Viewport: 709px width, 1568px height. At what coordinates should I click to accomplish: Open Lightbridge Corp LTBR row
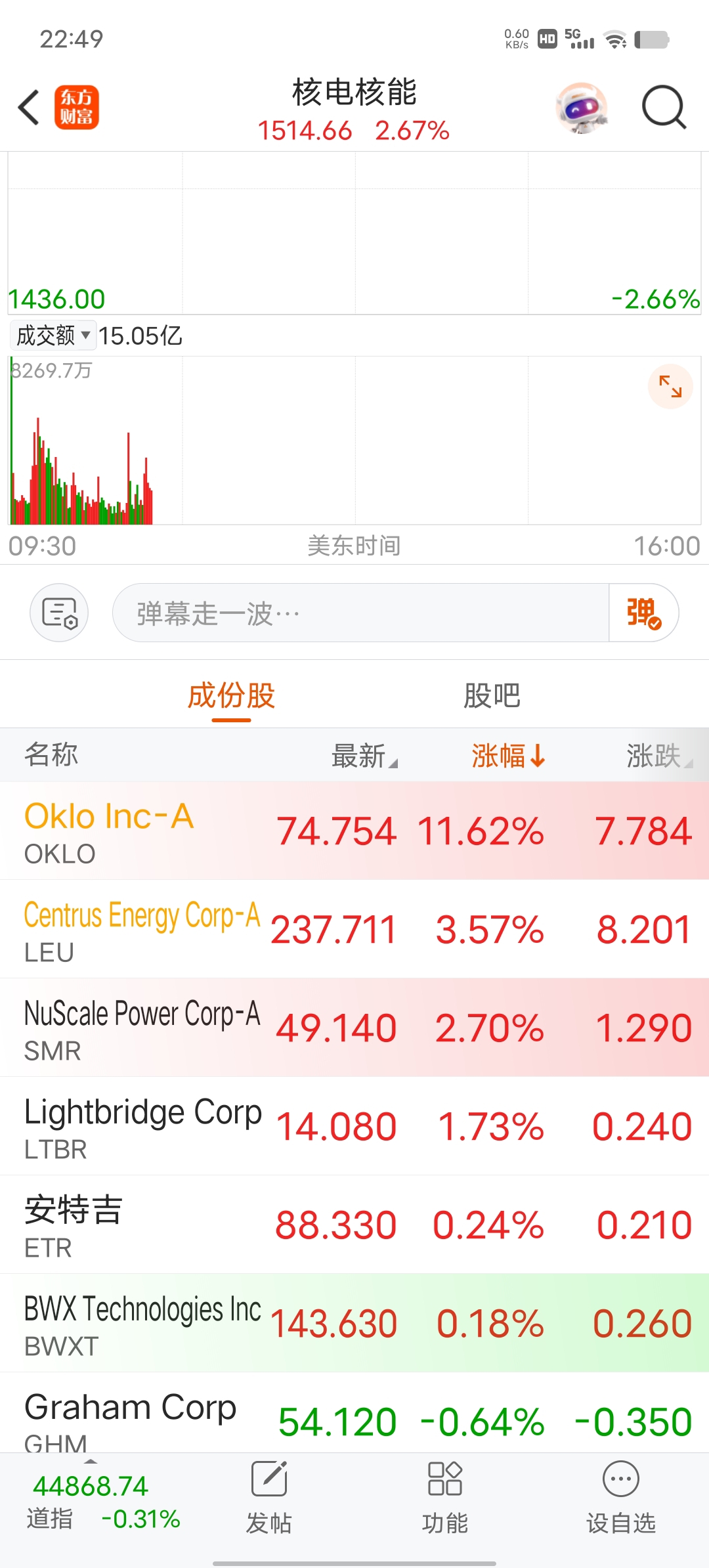pyautogui.click(x=354, y=1126)
